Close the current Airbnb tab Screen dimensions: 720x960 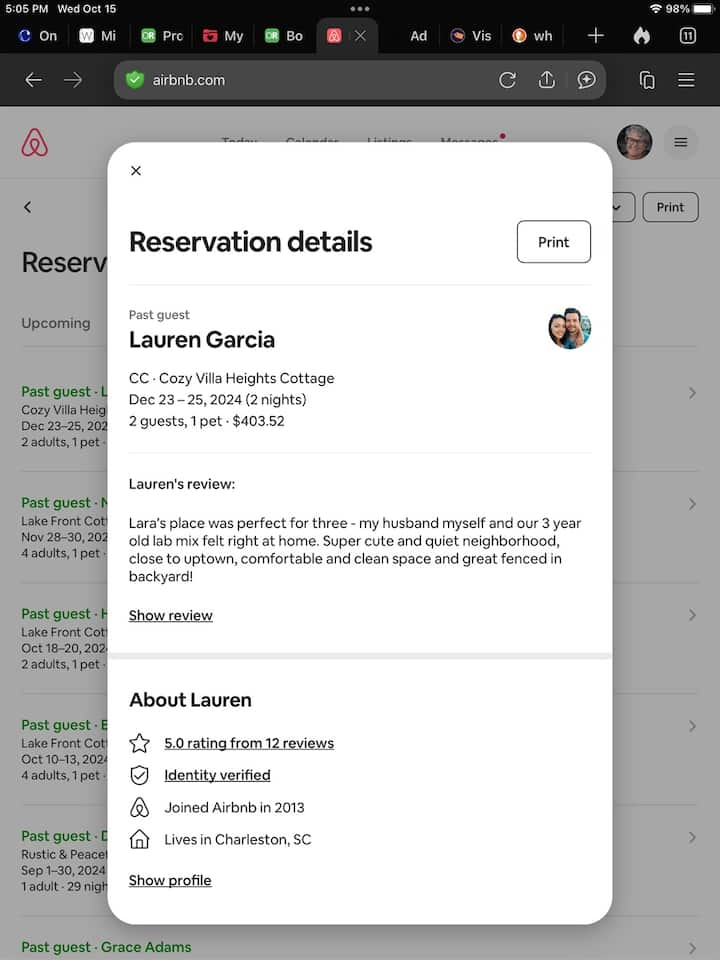(360, 35)
